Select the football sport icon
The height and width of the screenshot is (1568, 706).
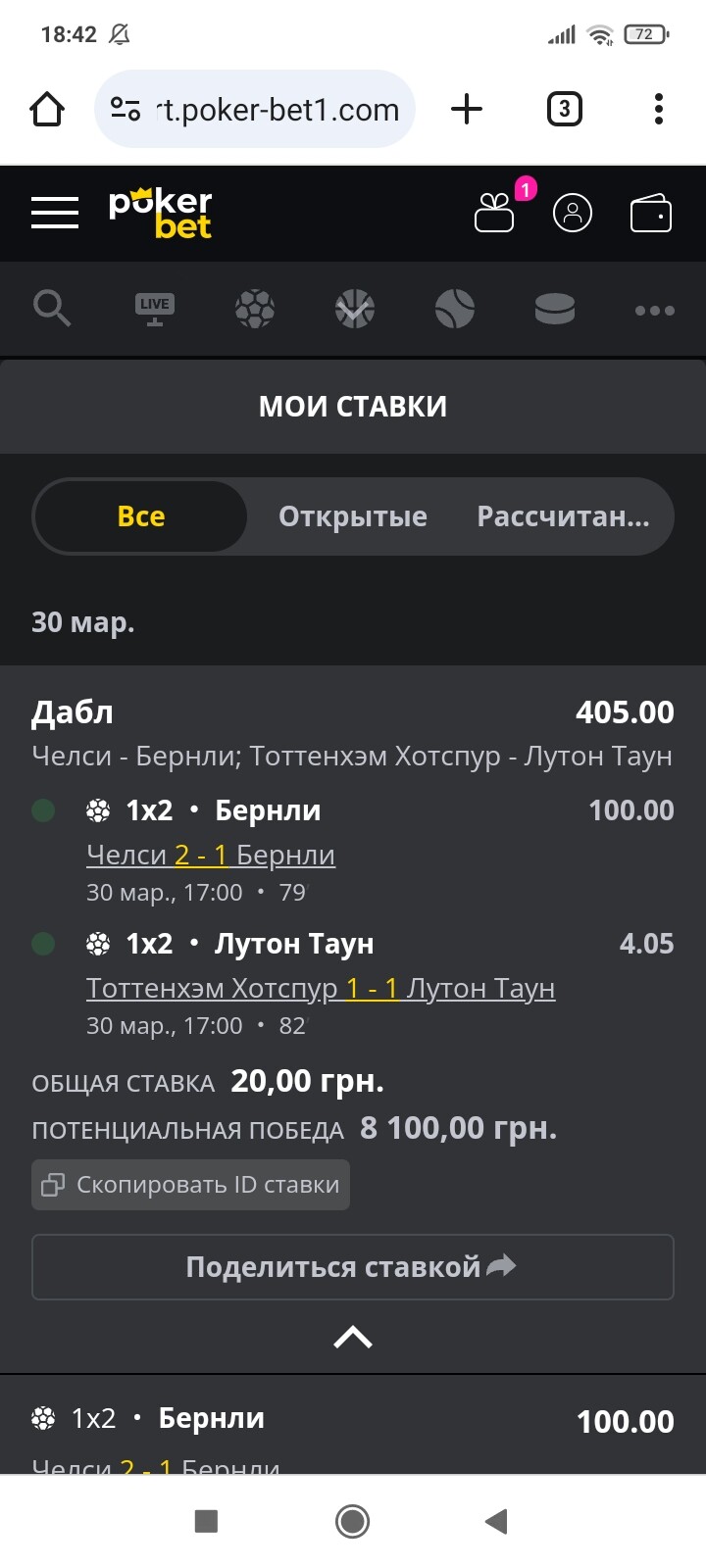coord(255,309)
